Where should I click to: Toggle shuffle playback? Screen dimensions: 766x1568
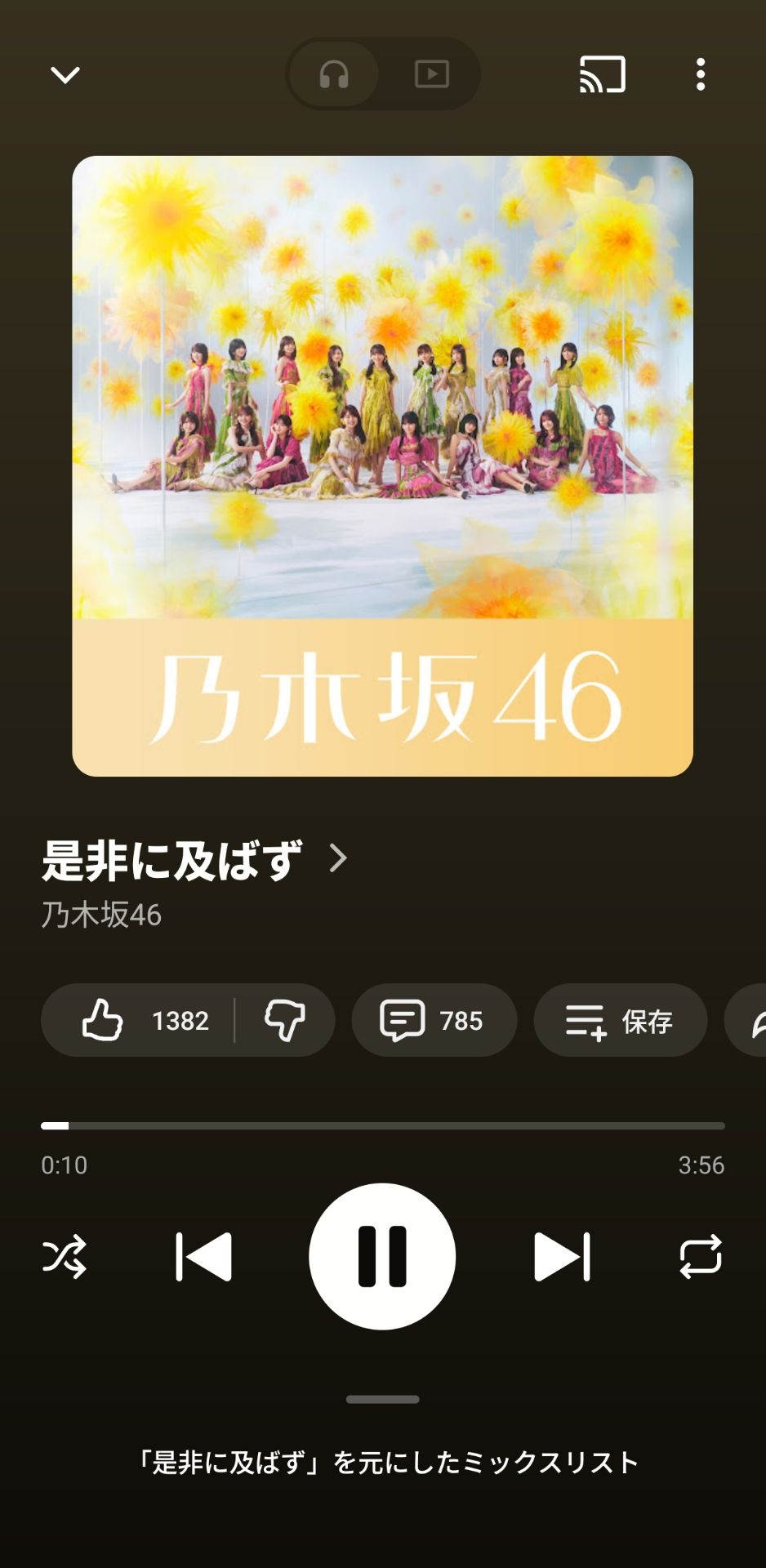65,1256
